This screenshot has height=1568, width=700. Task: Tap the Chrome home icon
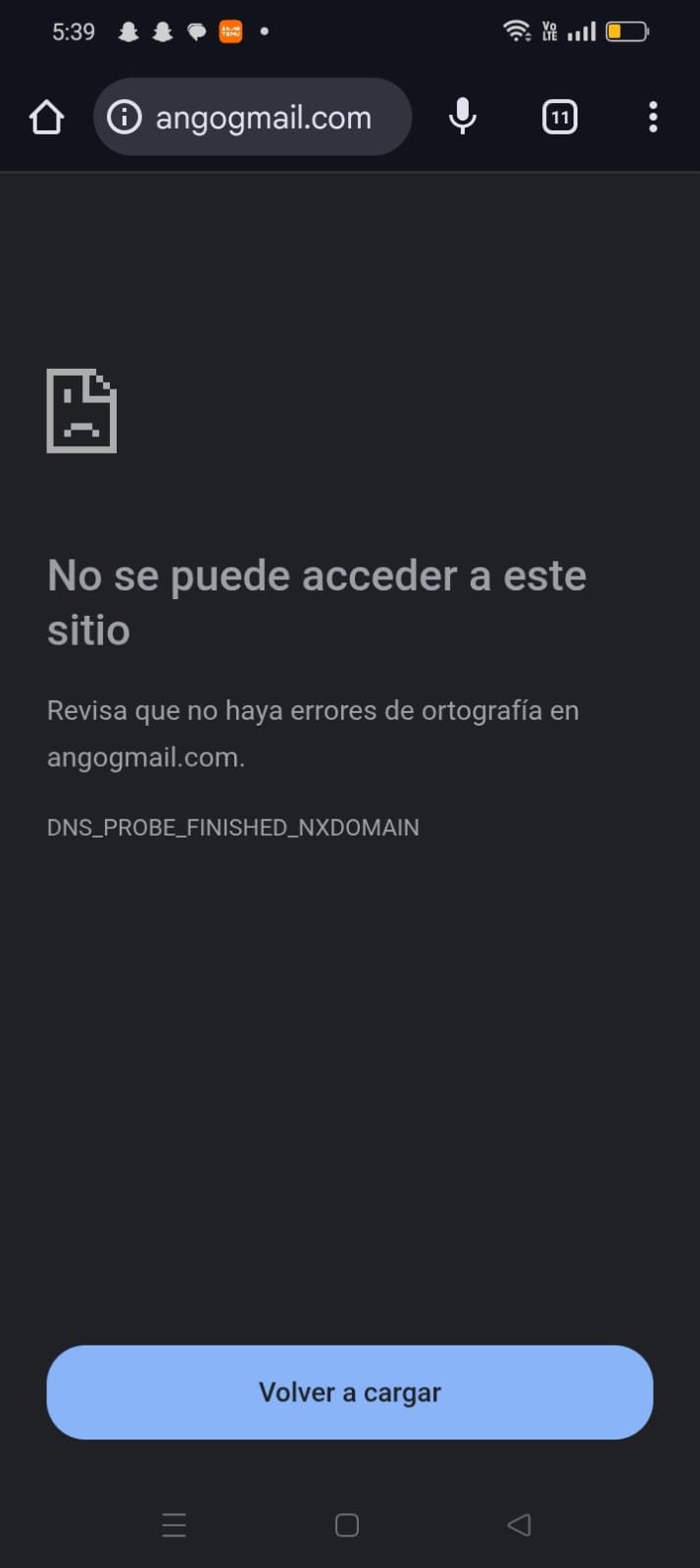pyautogui.click(x=46, y=118)
